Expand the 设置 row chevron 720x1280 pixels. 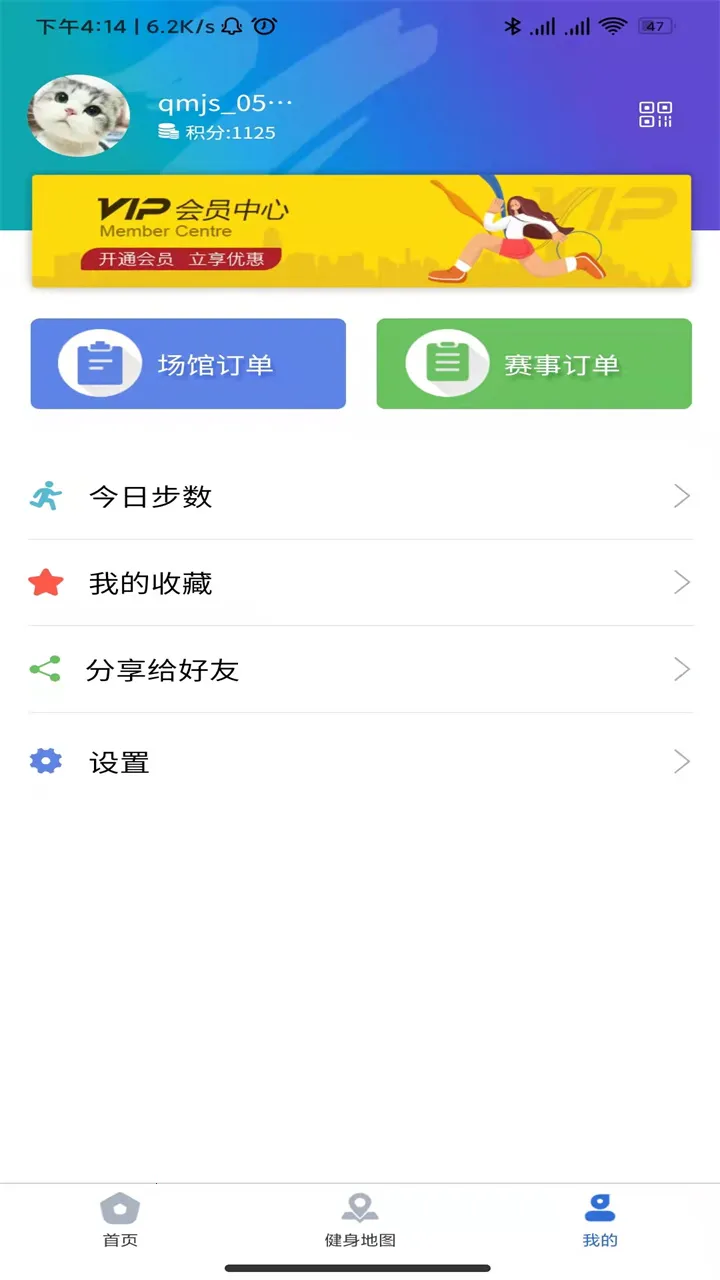pos(681,761)
